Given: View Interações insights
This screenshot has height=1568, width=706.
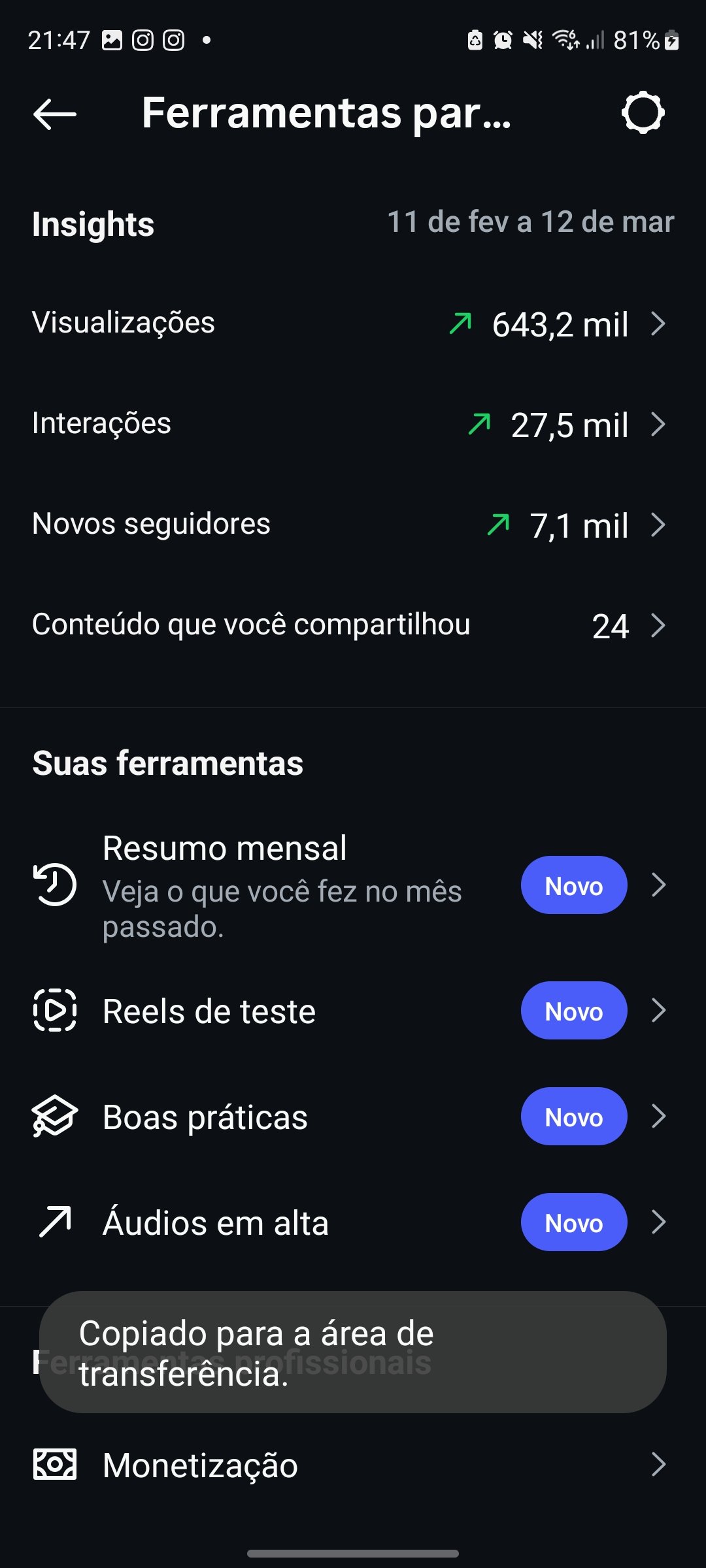Looking at the screenshot, I should [x=352, y=424].
